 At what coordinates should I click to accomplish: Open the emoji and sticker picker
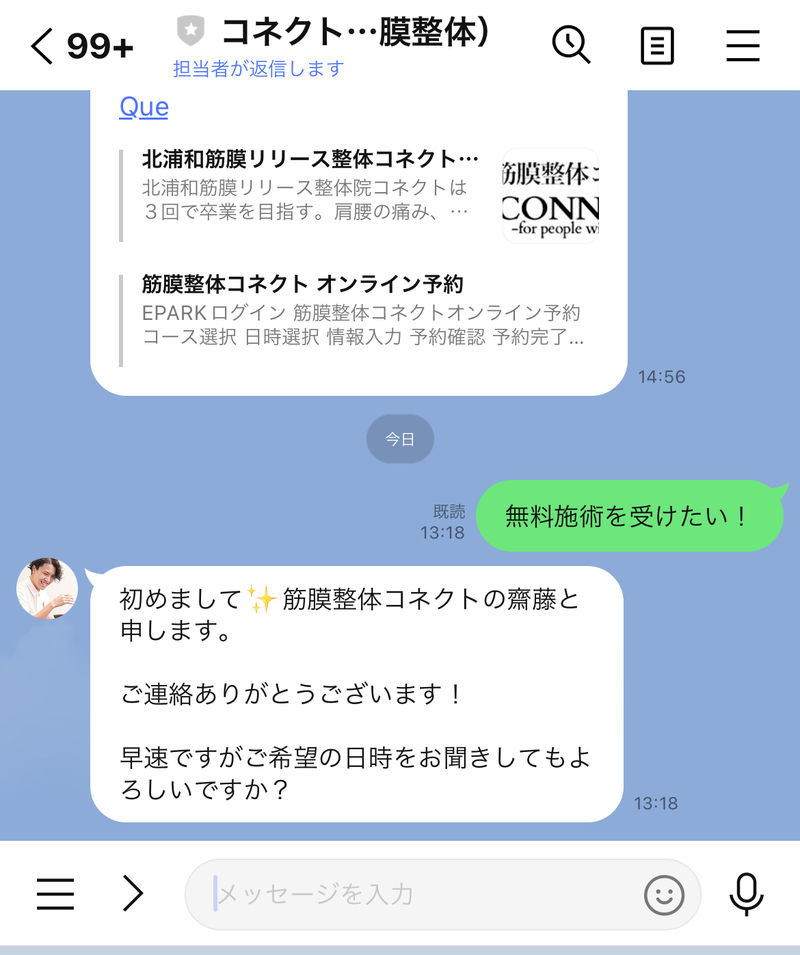664,893
